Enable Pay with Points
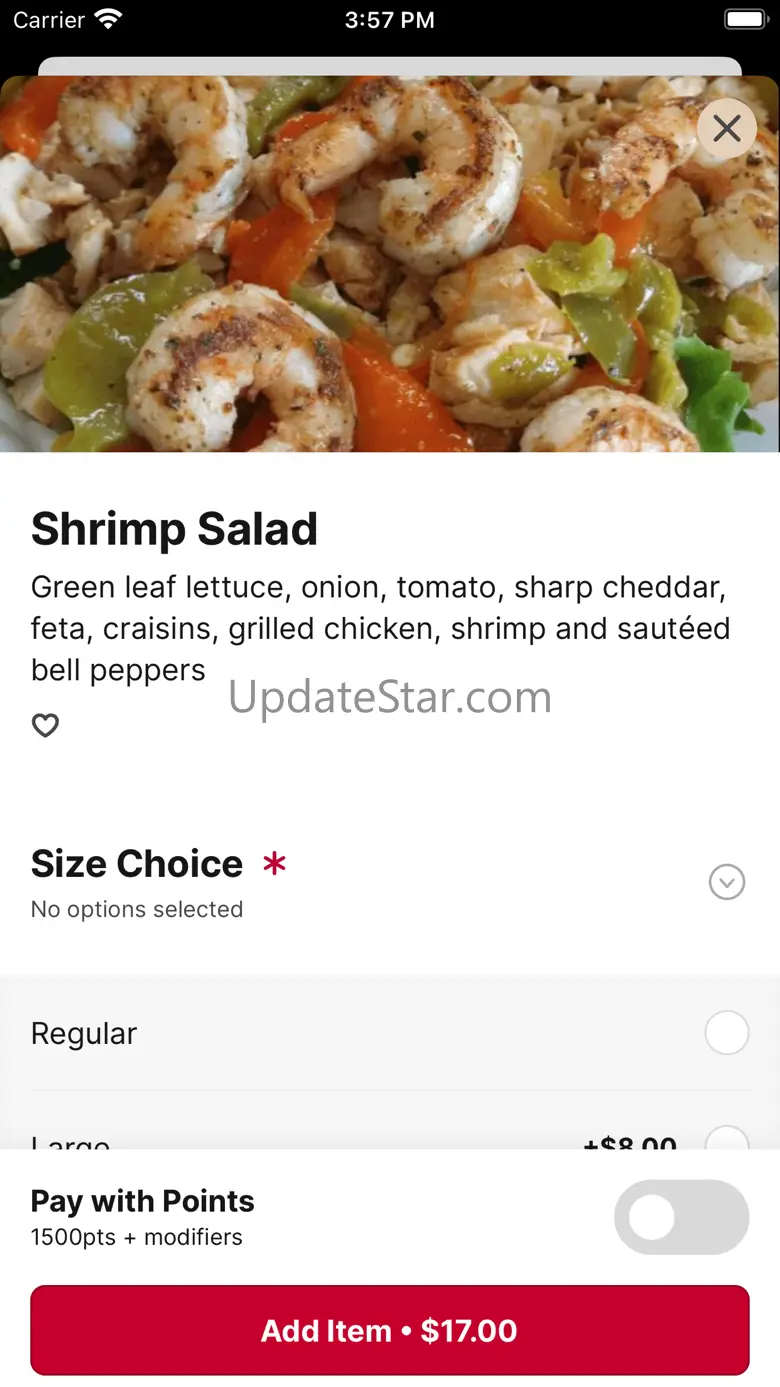This screenshot has height=1387, width=780. click(681, 1217)
